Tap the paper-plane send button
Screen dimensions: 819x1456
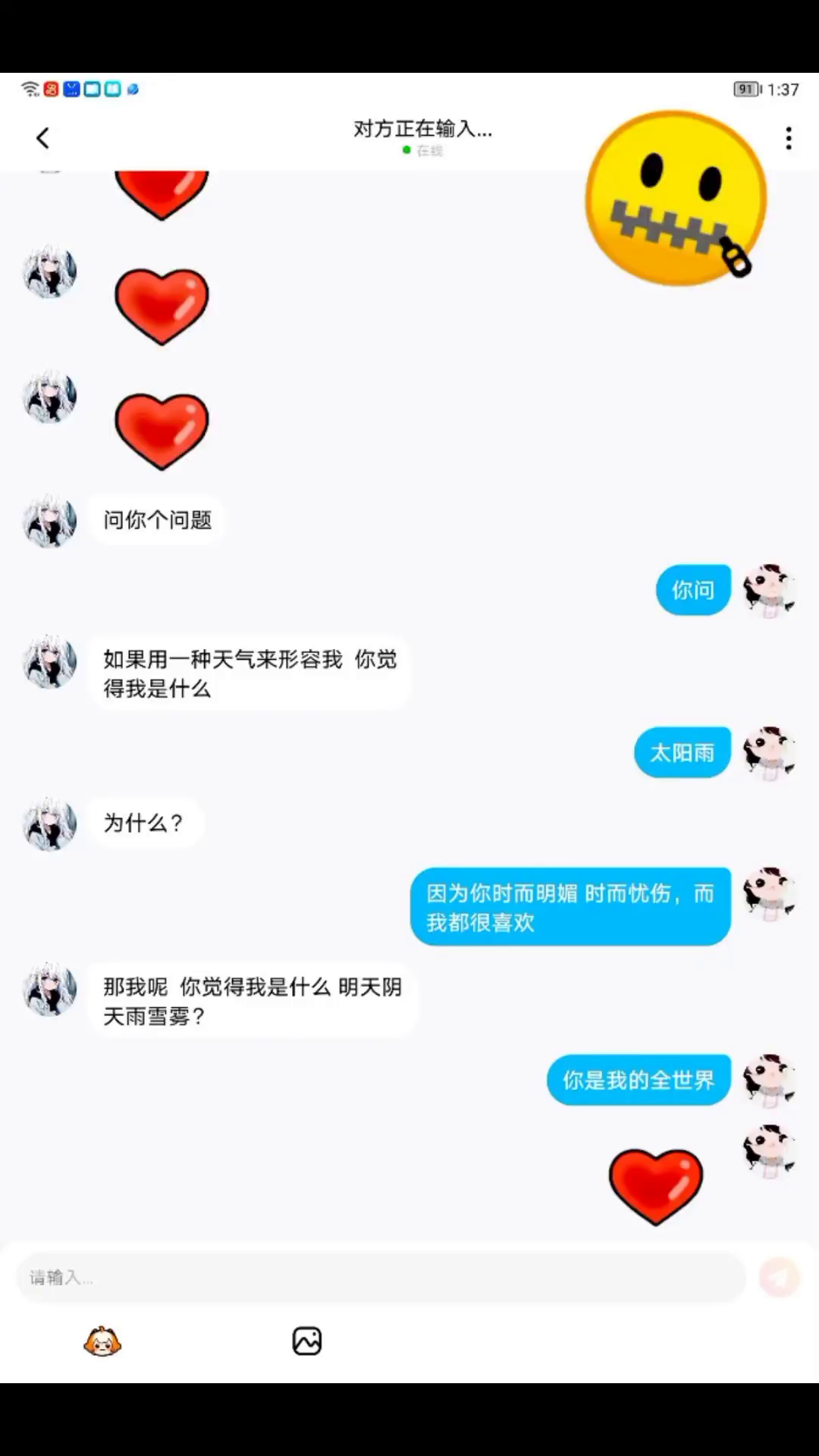click(780, 1278)
